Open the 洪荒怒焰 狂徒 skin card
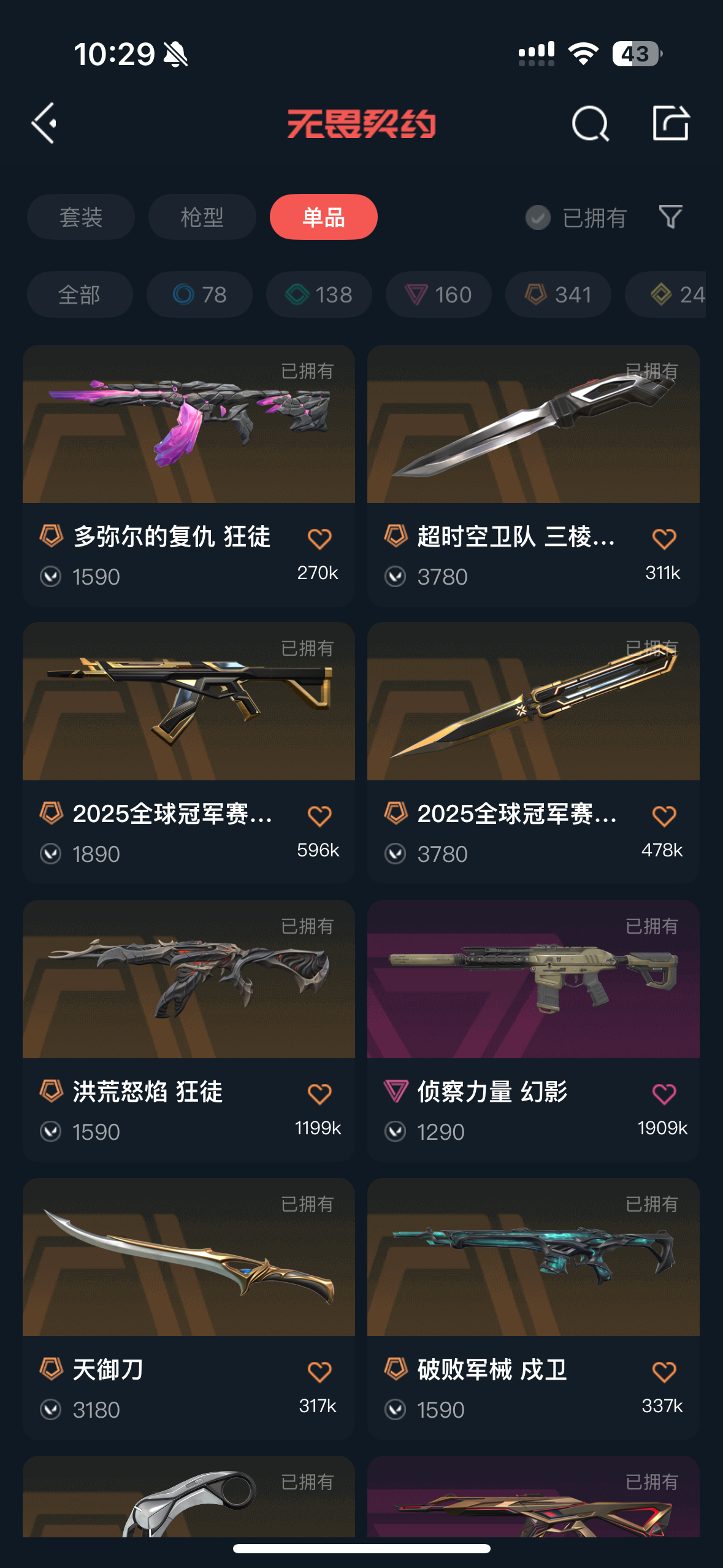 coord(188,980)
